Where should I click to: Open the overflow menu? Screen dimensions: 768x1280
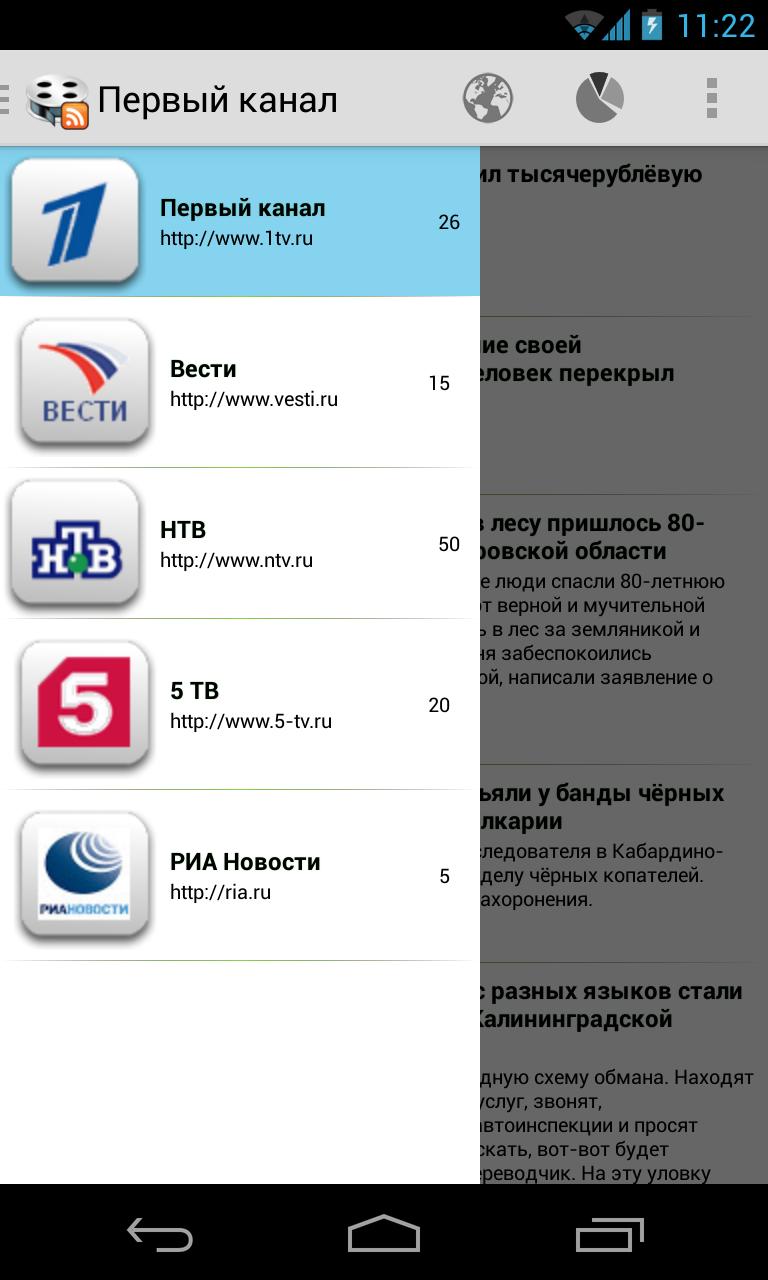coord(711,99)
